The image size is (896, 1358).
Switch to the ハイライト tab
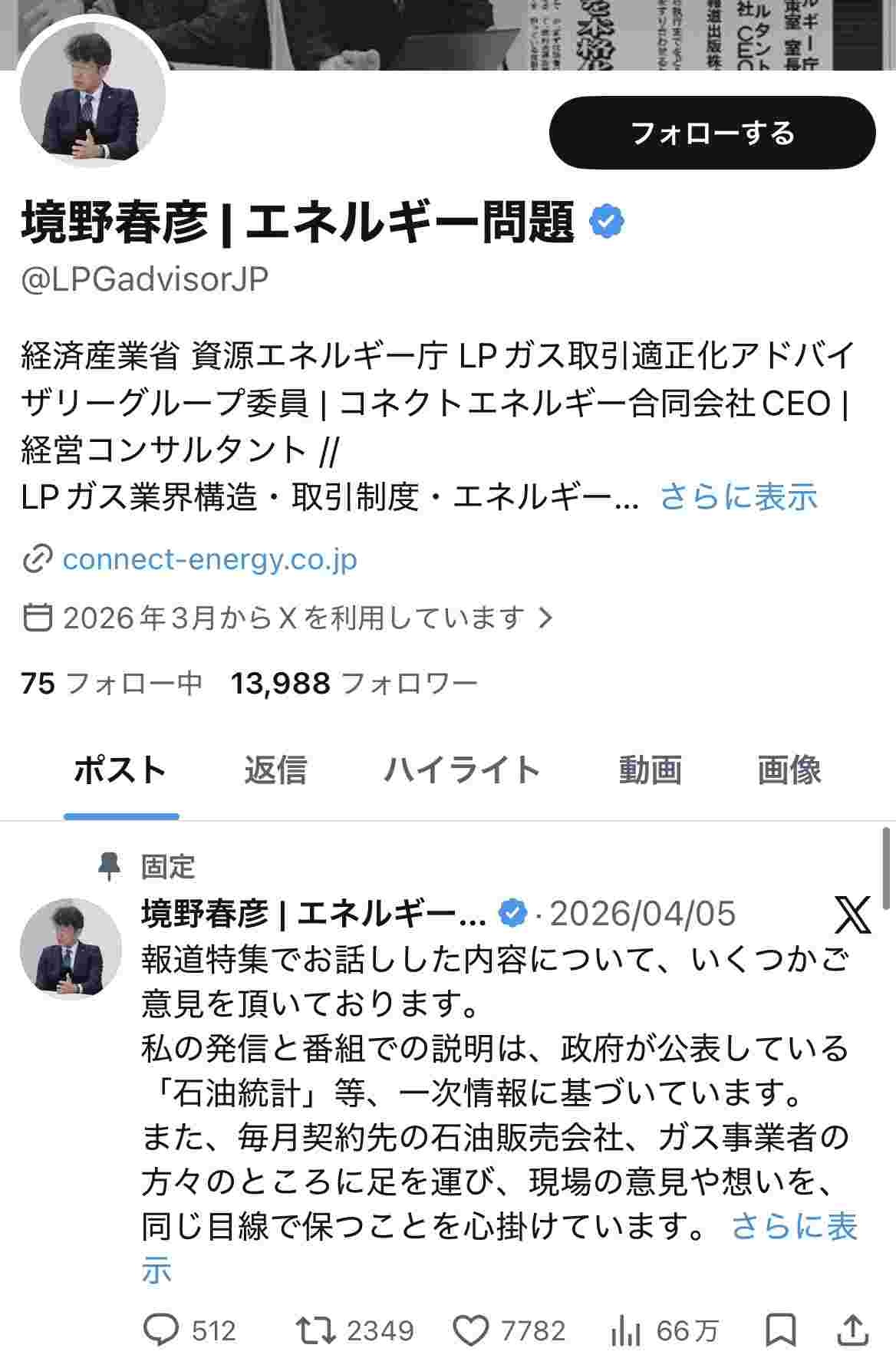pyautogui.click(x=463, y=770)
